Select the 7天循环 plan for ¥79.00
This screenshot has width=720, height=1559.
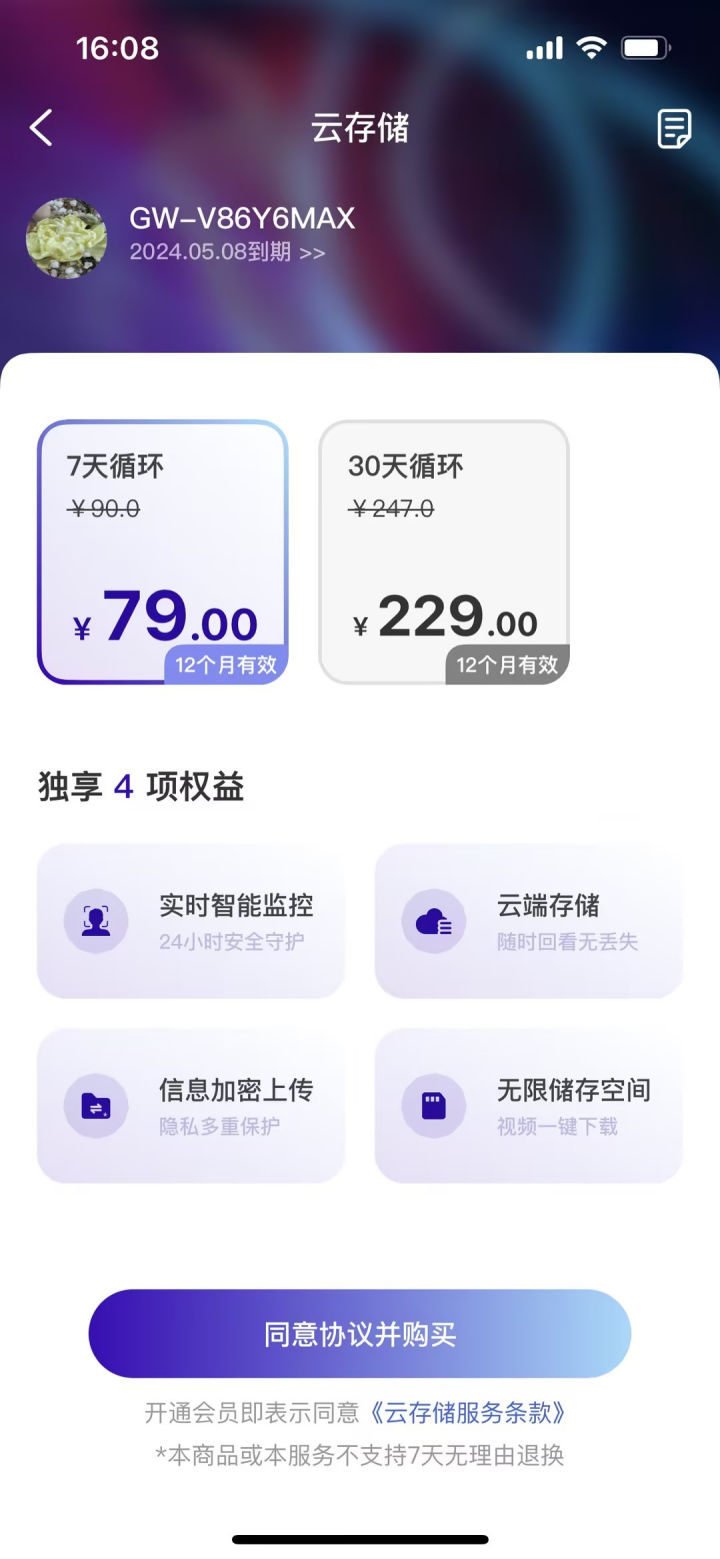(163, 552)
